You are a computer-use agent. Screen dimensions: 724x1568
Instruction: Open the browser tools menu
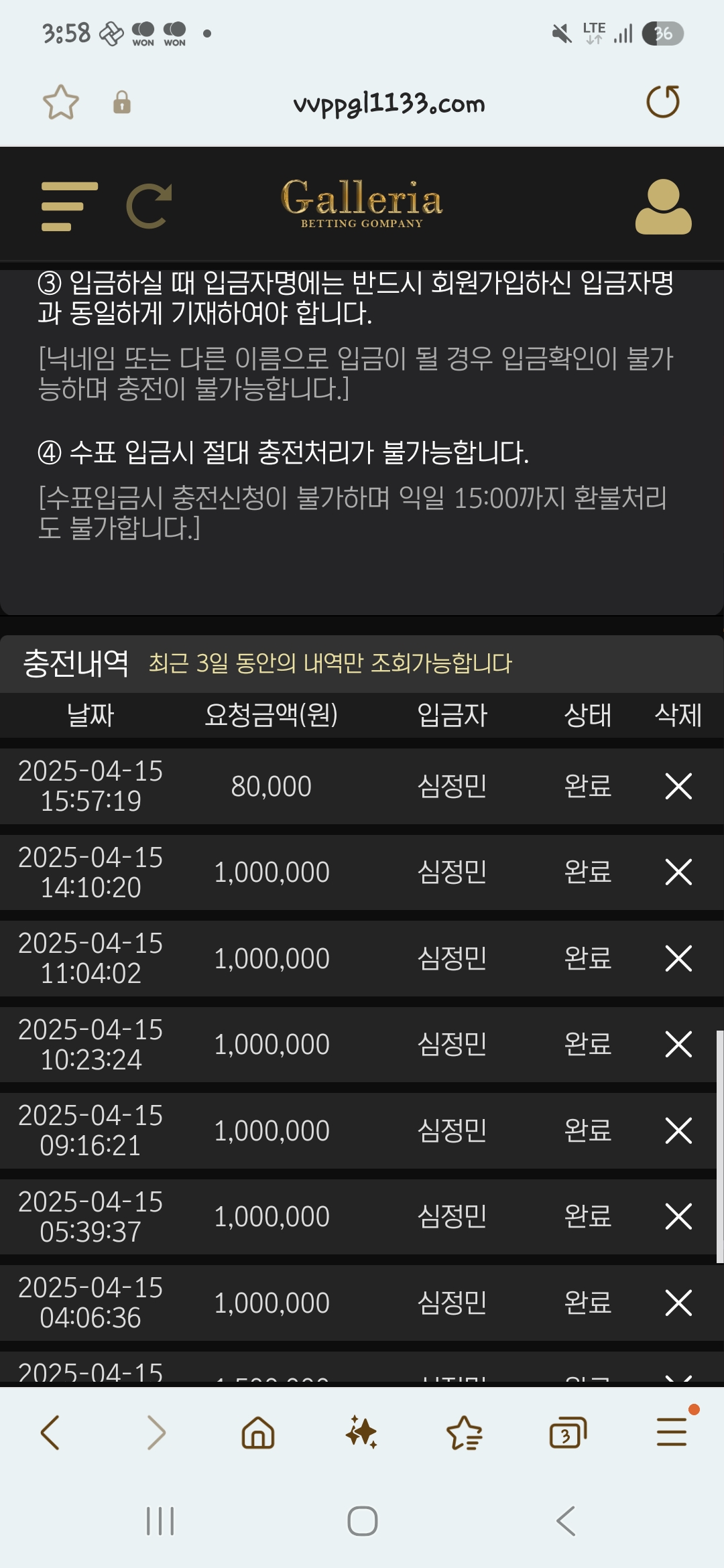[x=672, y=1432]
